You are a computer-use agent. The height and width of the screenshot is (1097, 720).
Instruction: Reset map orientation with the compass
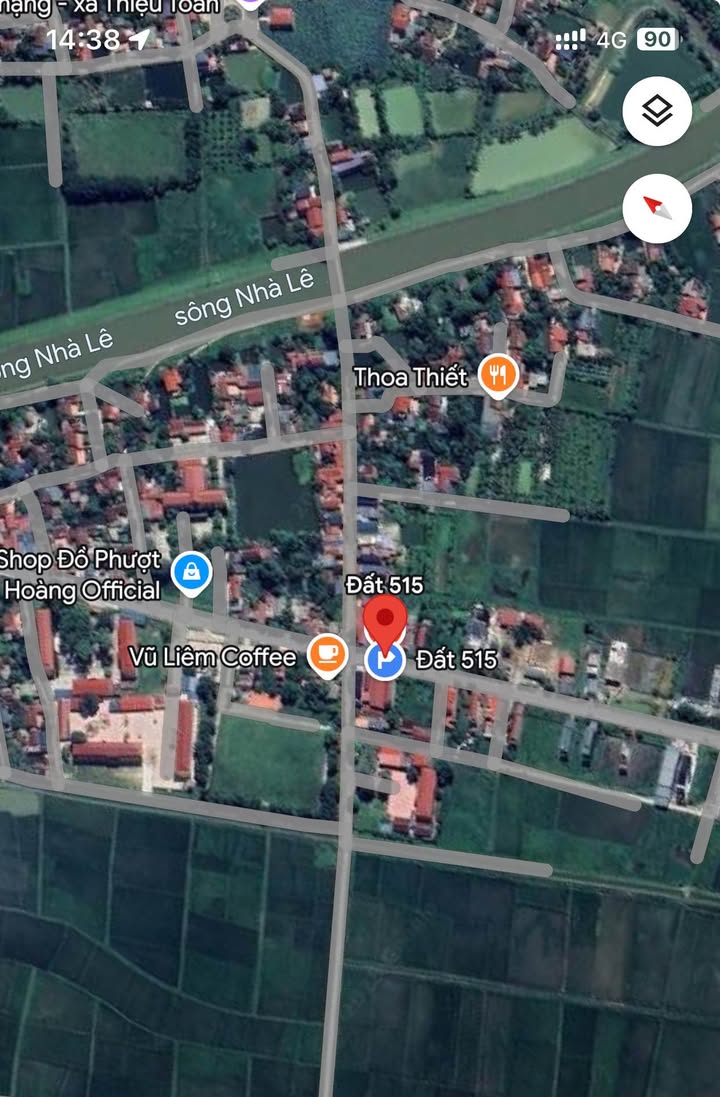point(657,209)
